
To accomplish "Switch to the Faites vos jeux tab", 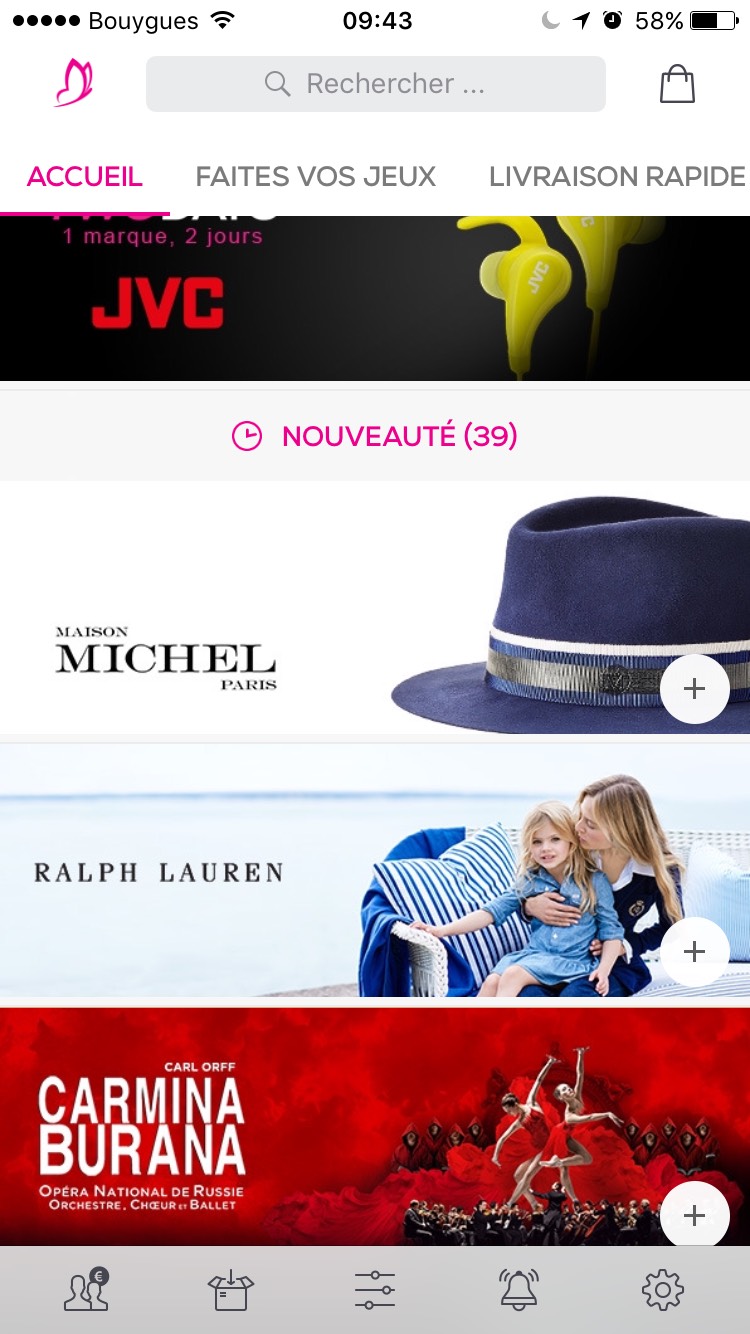I will pyautogui.click(x=316, y=177).
